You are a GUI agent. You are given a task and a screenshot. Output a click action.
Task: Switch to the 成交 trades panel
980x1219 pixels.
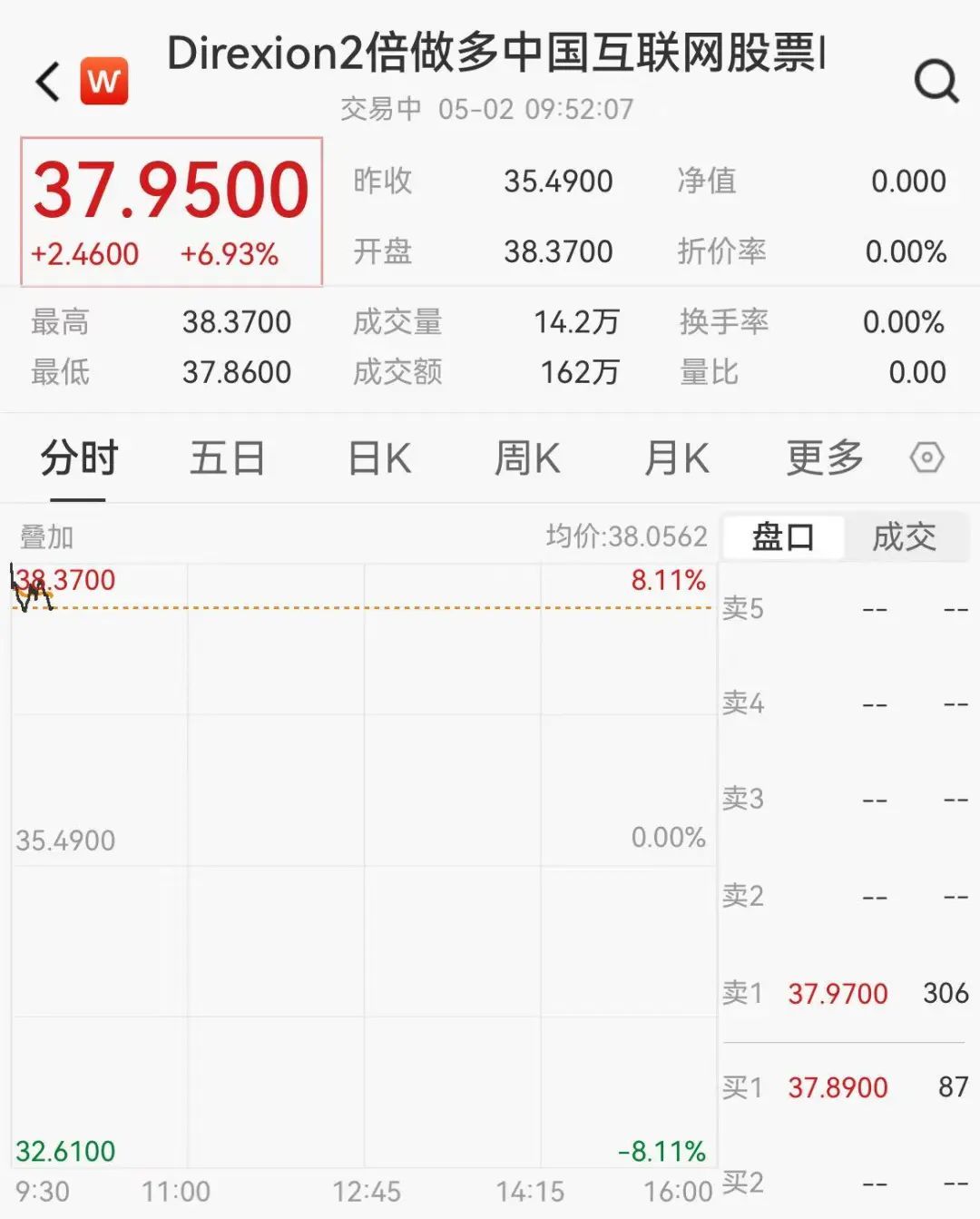click(904, 537)
